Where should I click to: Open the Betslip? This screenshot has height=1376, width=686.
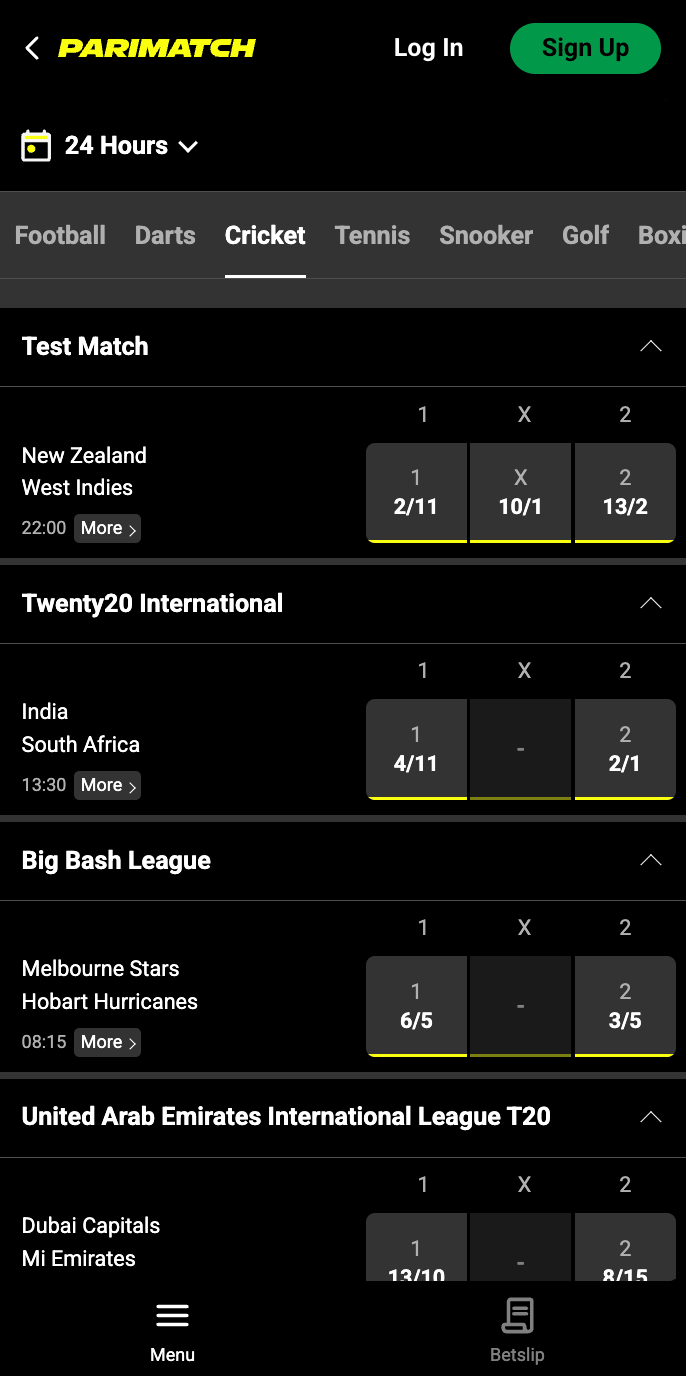pos(517,1330)
